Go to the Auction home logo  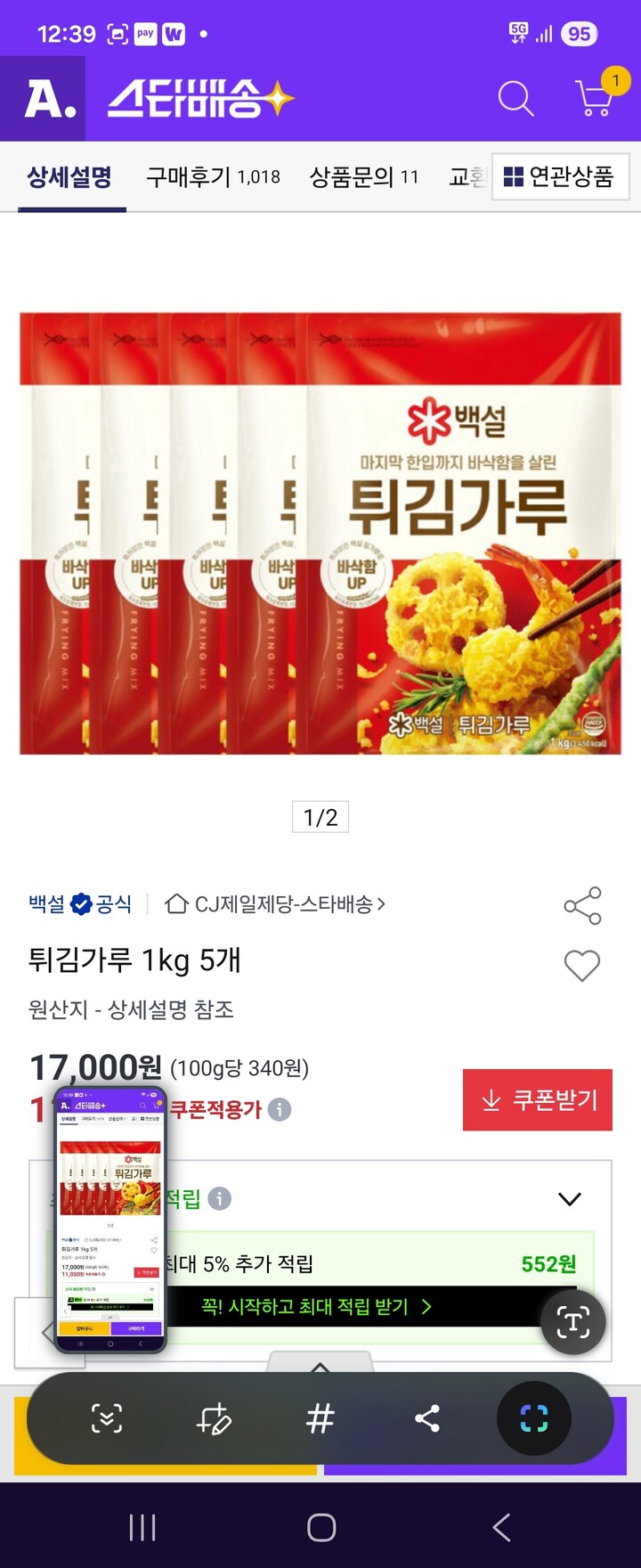pos(43,99)
